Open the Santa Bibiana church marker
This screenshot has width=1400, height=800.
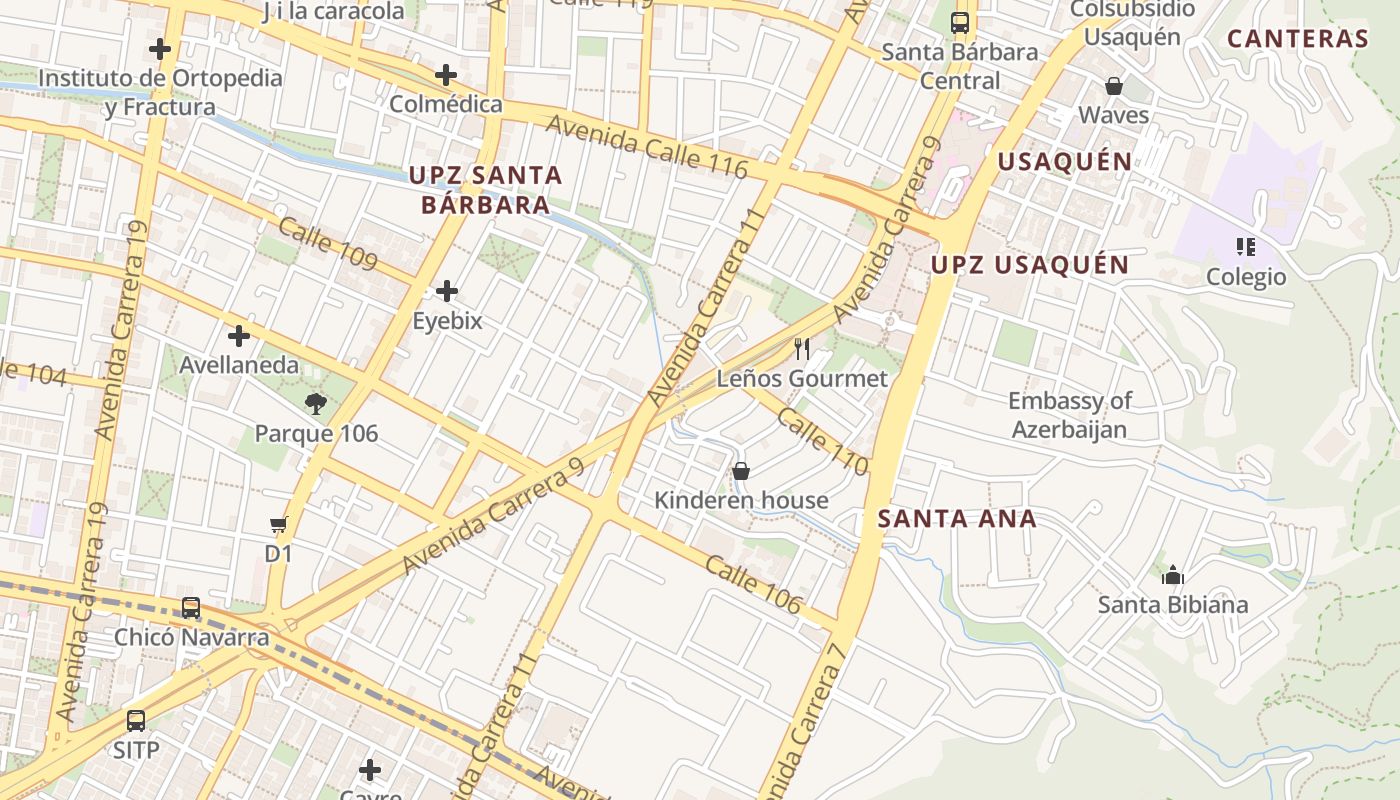pyautogui.click(x=1173, y=575)
